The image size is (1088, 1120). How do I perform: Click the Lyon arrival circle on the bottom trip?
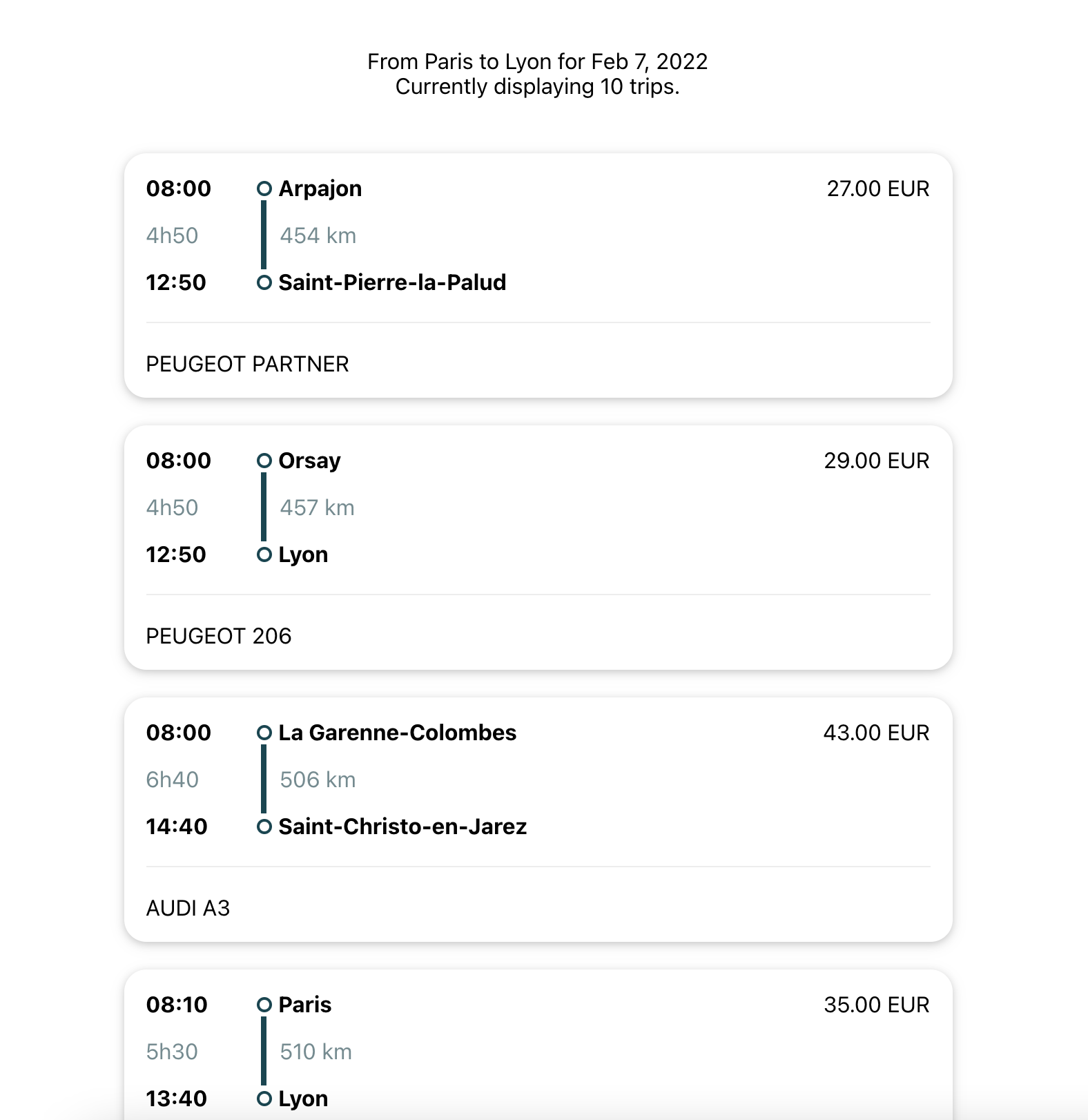[x=264, y=1098]
